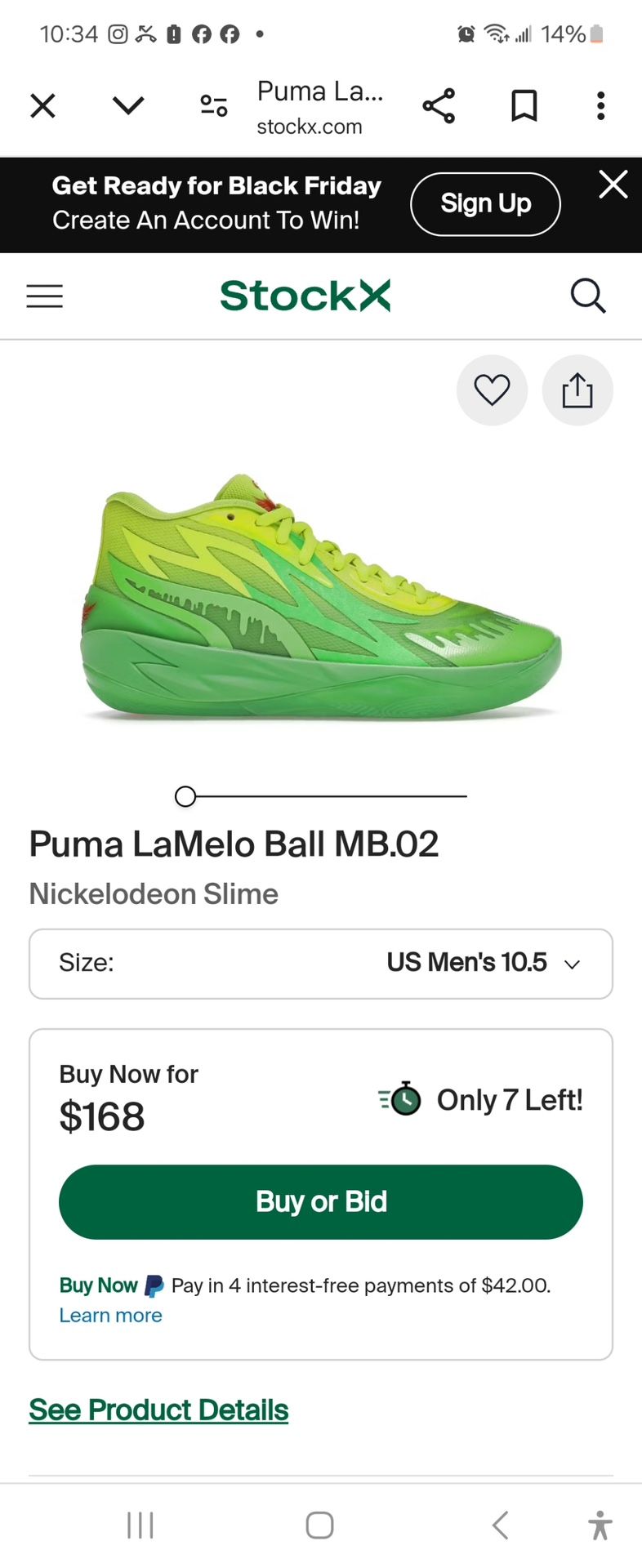Tap the Buy or Bid button
Viewport: 642px width, 1568px height.
click(x=321, y=1201)
